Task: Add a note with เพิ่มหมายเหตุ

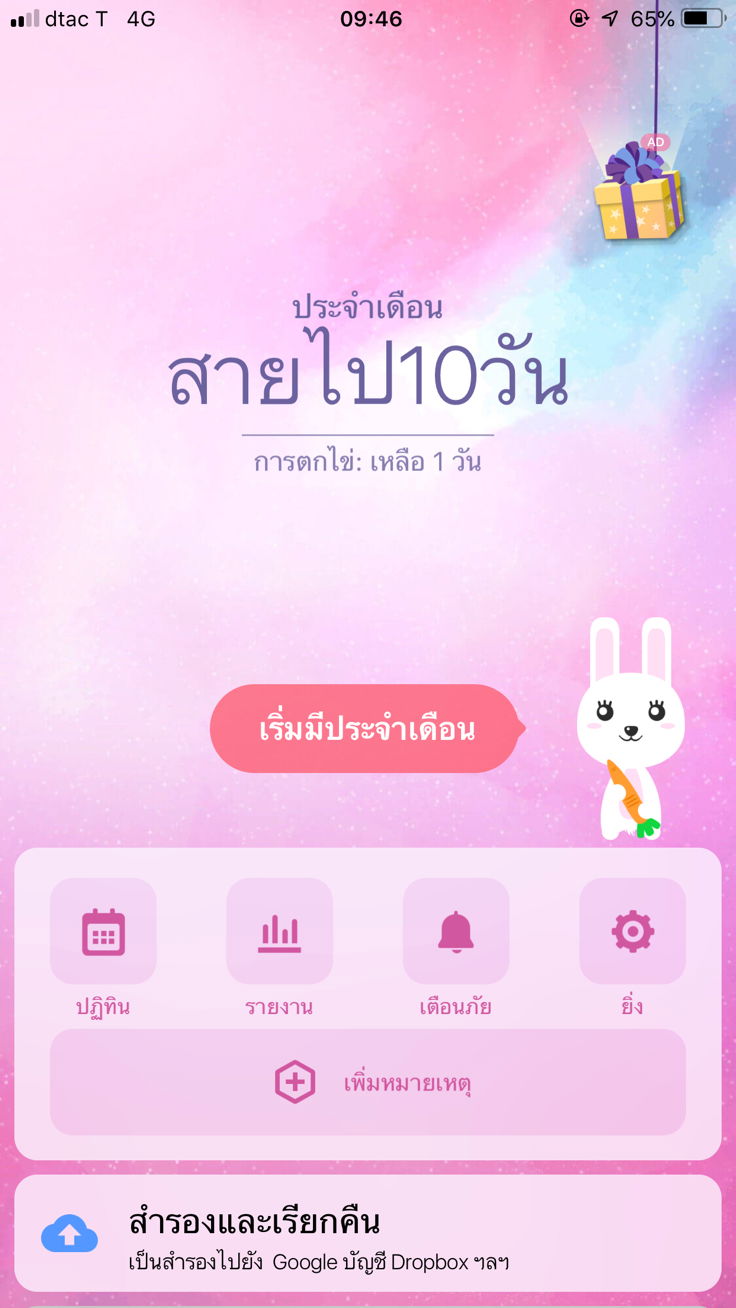Action: pos(368,1082)
